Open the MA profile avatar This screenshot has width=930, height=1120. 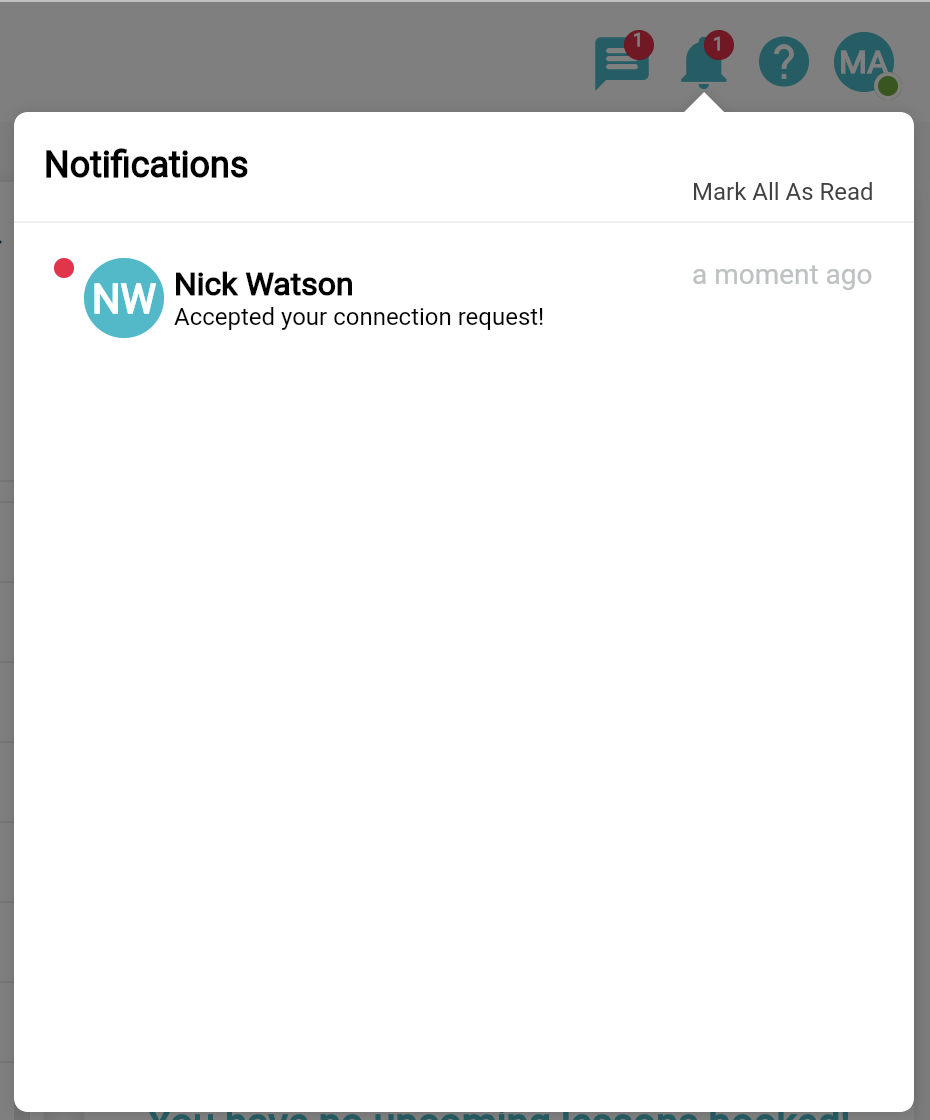click(863, 63)
